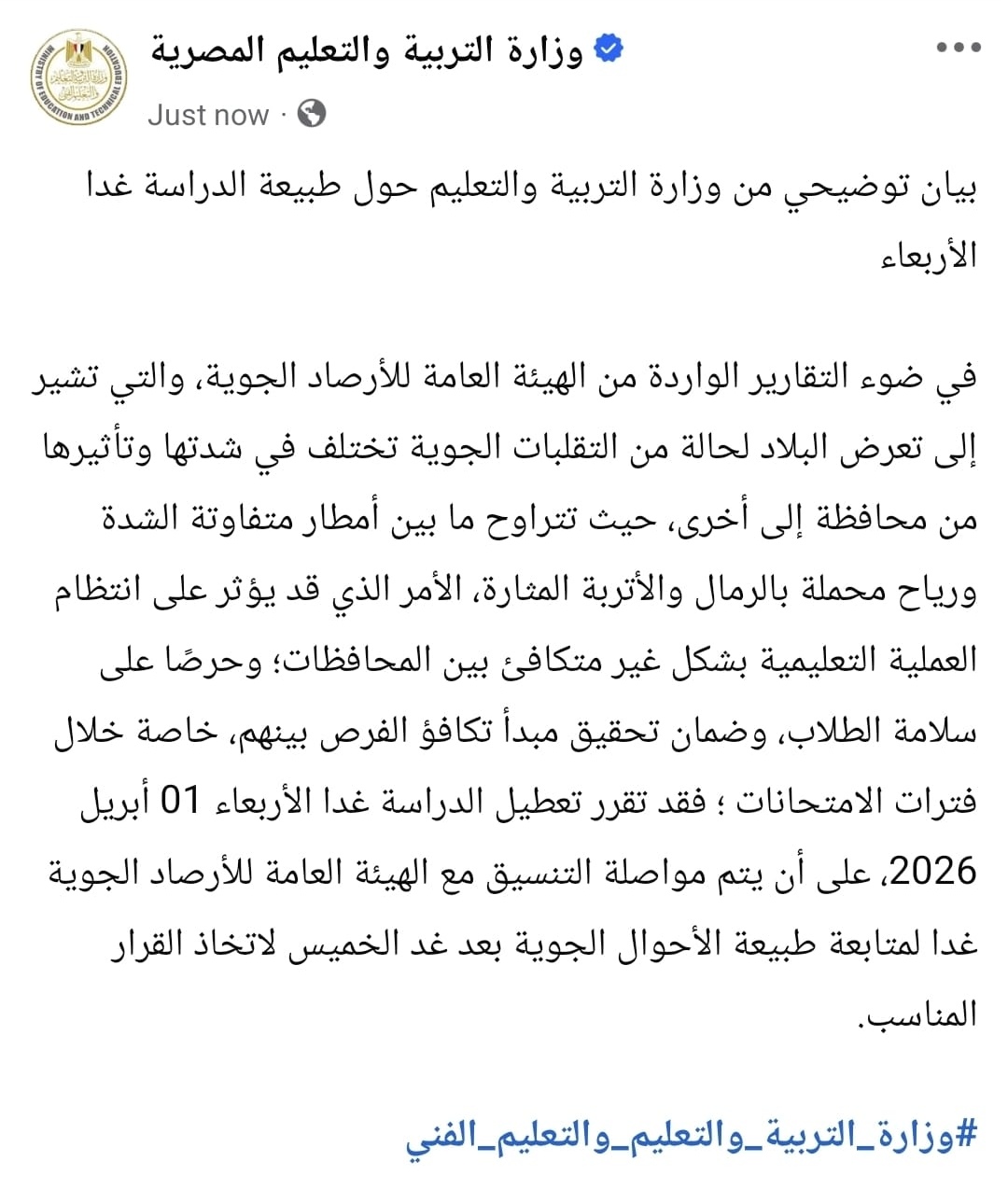Image resolution: width=1008 pixels, height=1189 pixels.
Task: Open the post's three-dot options menu
Action: coord(959,48)
